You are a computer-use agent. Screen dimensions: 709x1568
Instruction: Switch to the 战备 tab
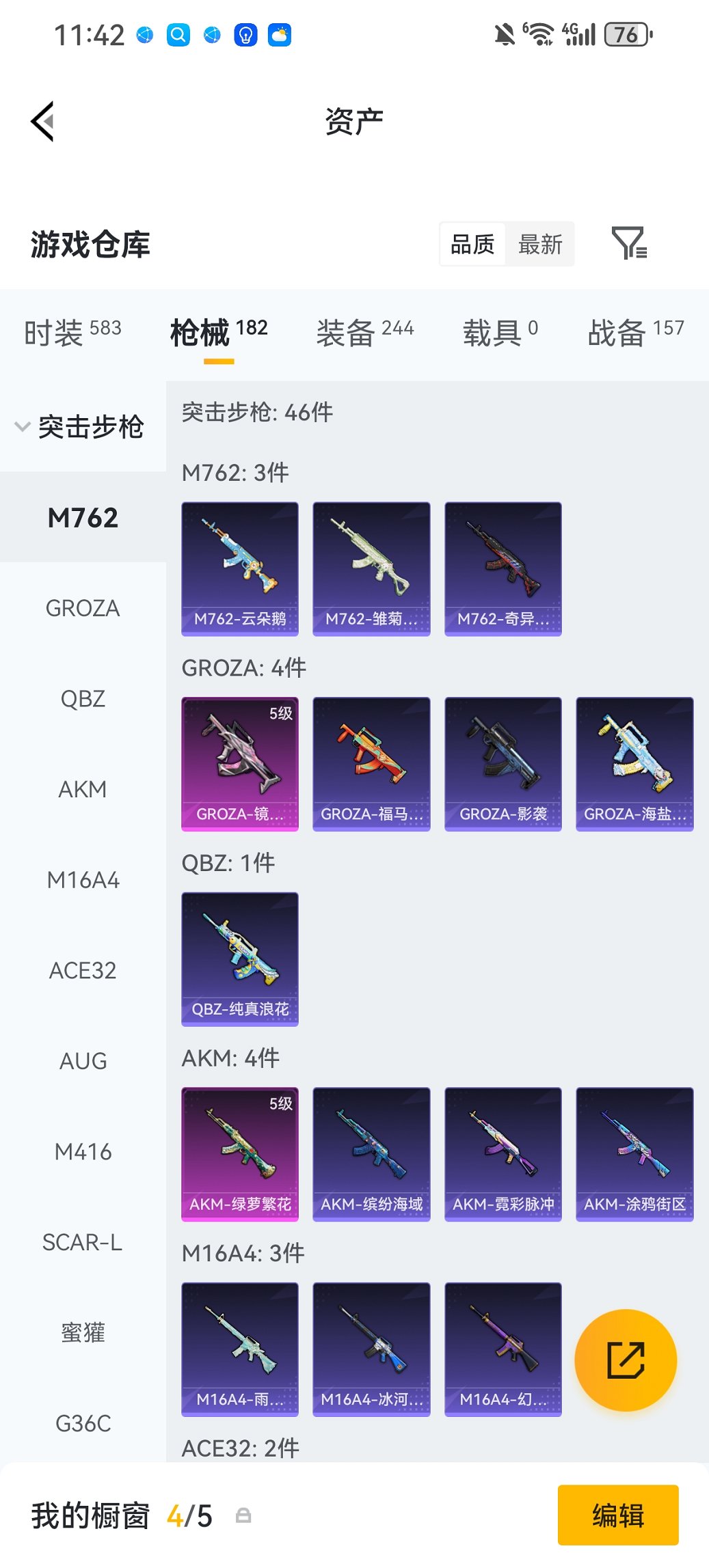pyautogui.click(x=635, y=333)
